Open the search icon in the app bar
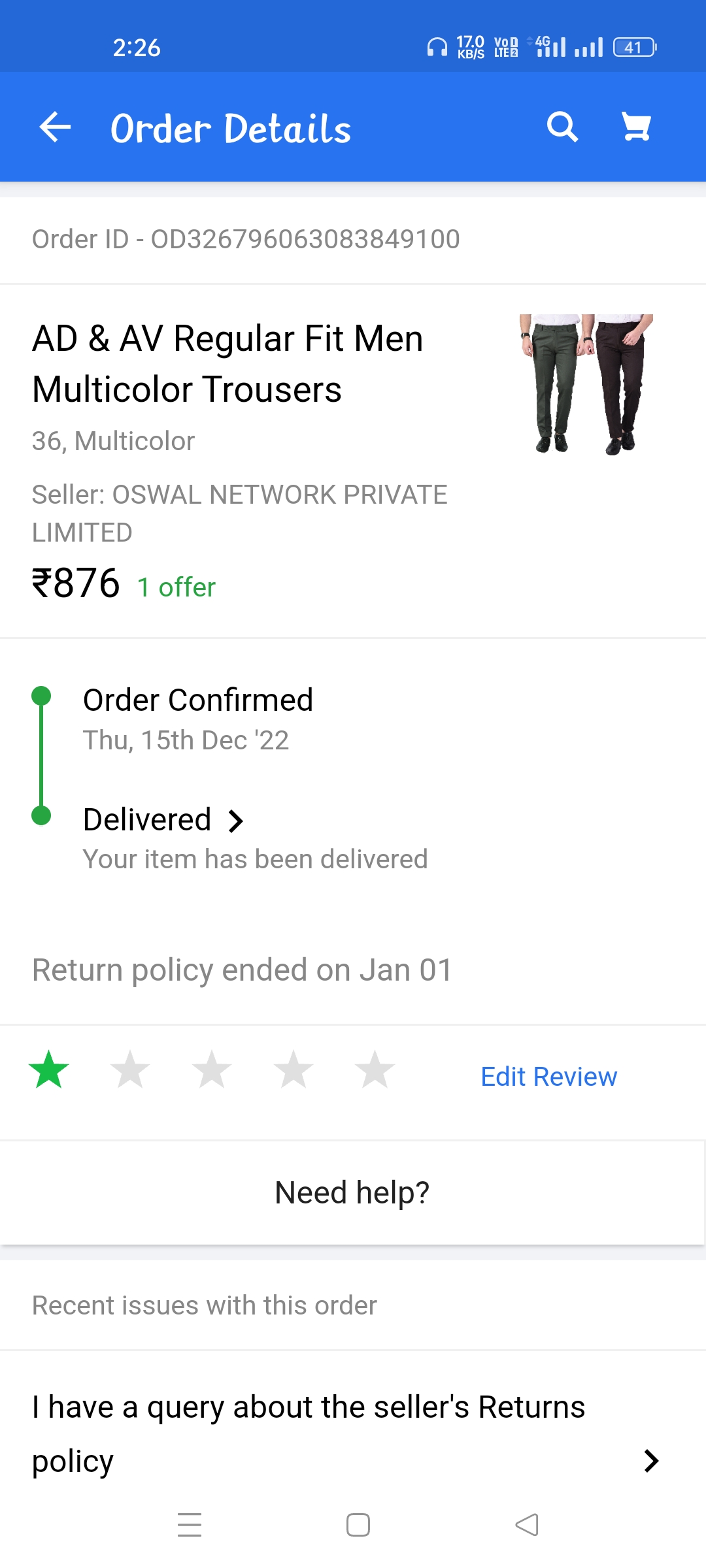706x1568 pixels. click(x=562, y=127)
